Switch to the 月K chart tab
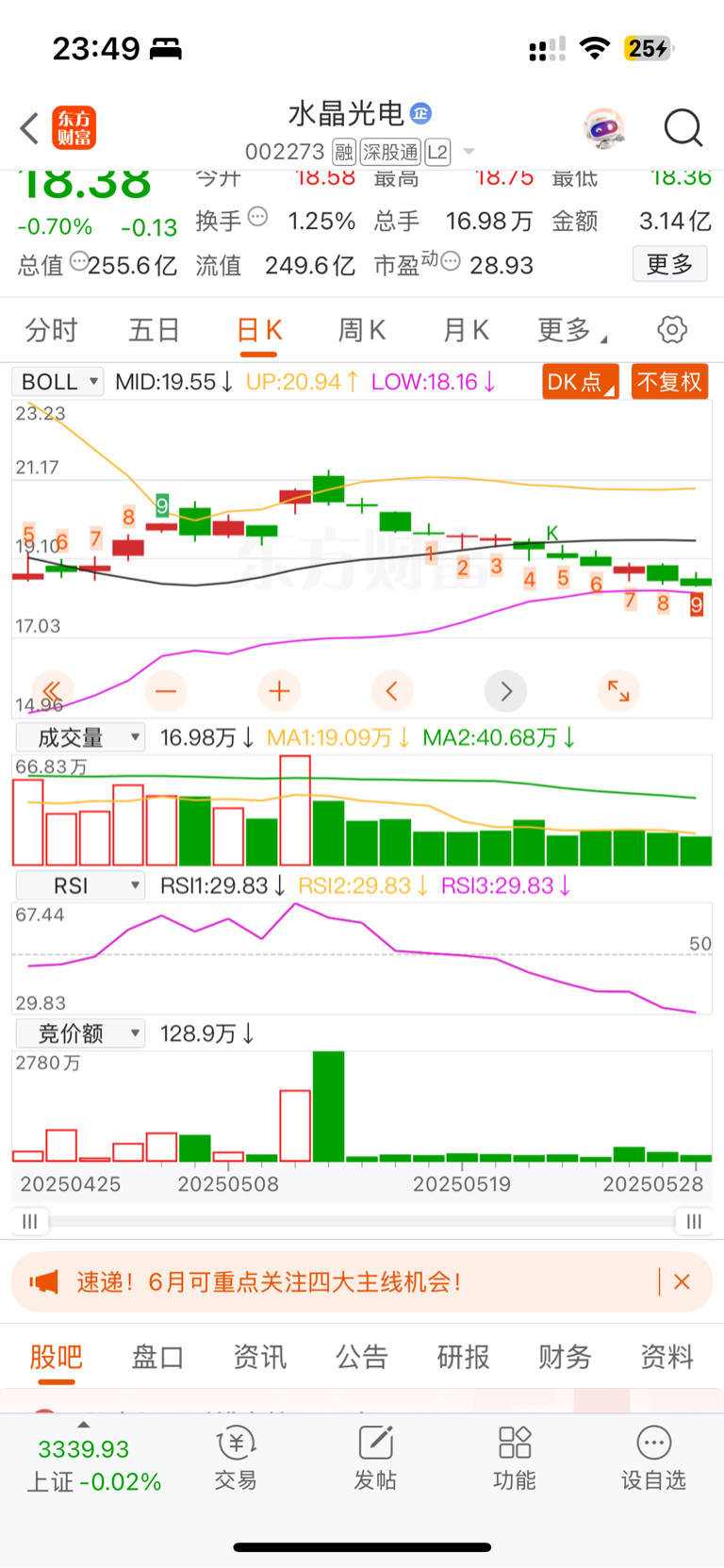724x1568 pixels. [x=466, y=330]
